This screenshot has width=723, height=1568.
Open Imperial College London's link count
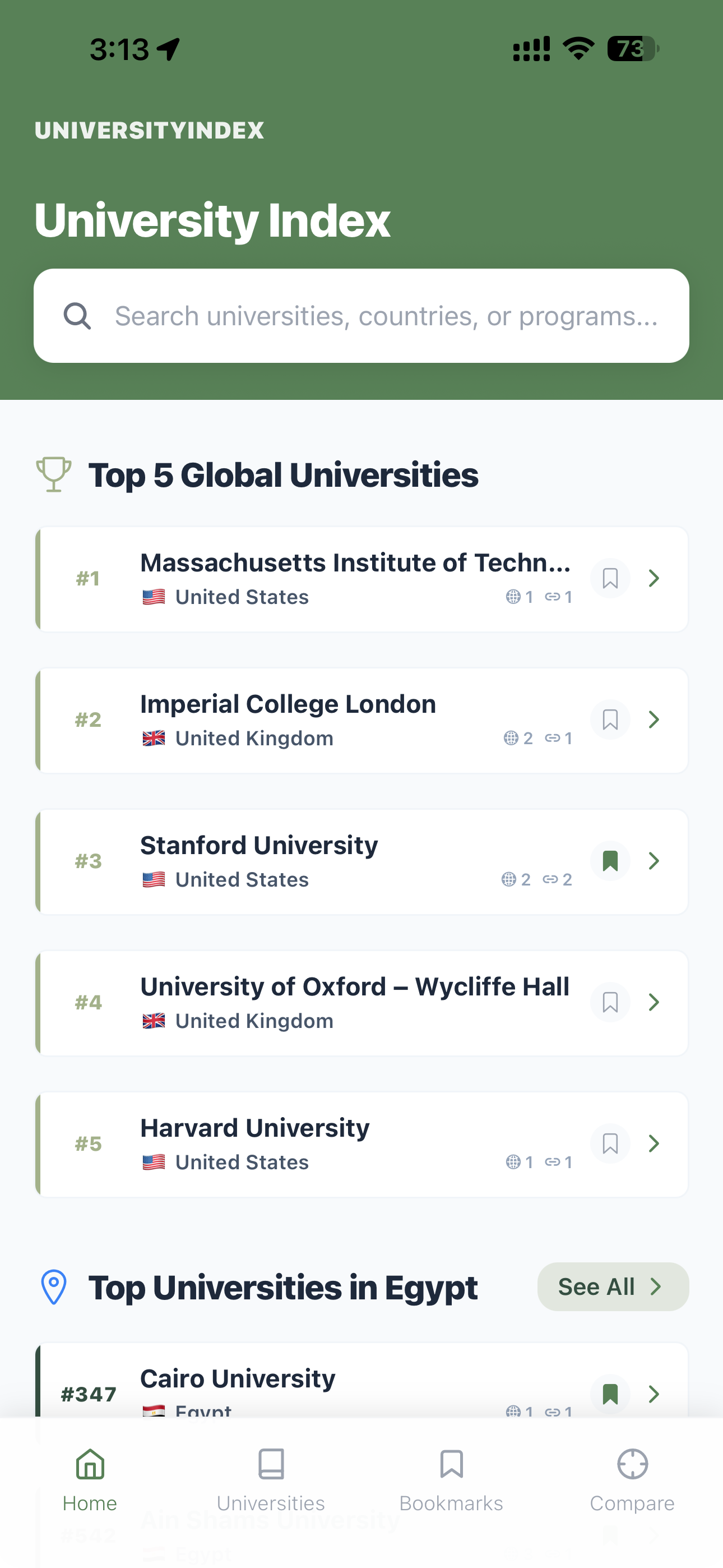click(559, 738)
